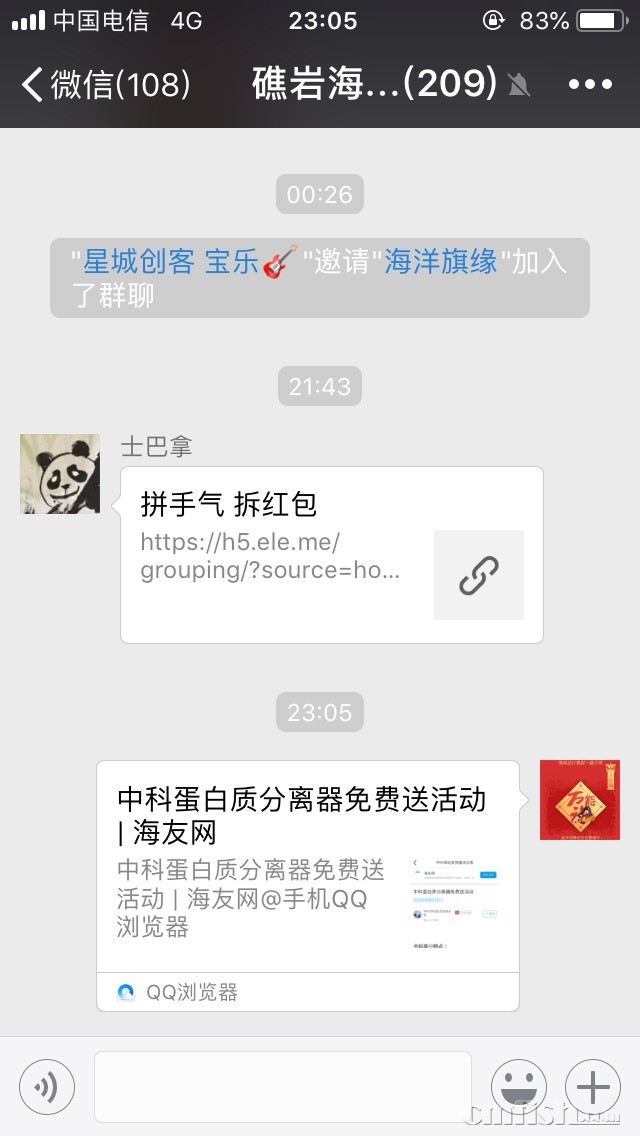Open the 拼手气 拆红包 link card
Image resolution: width=640 pixels, height=1136 pixels.
331,554
